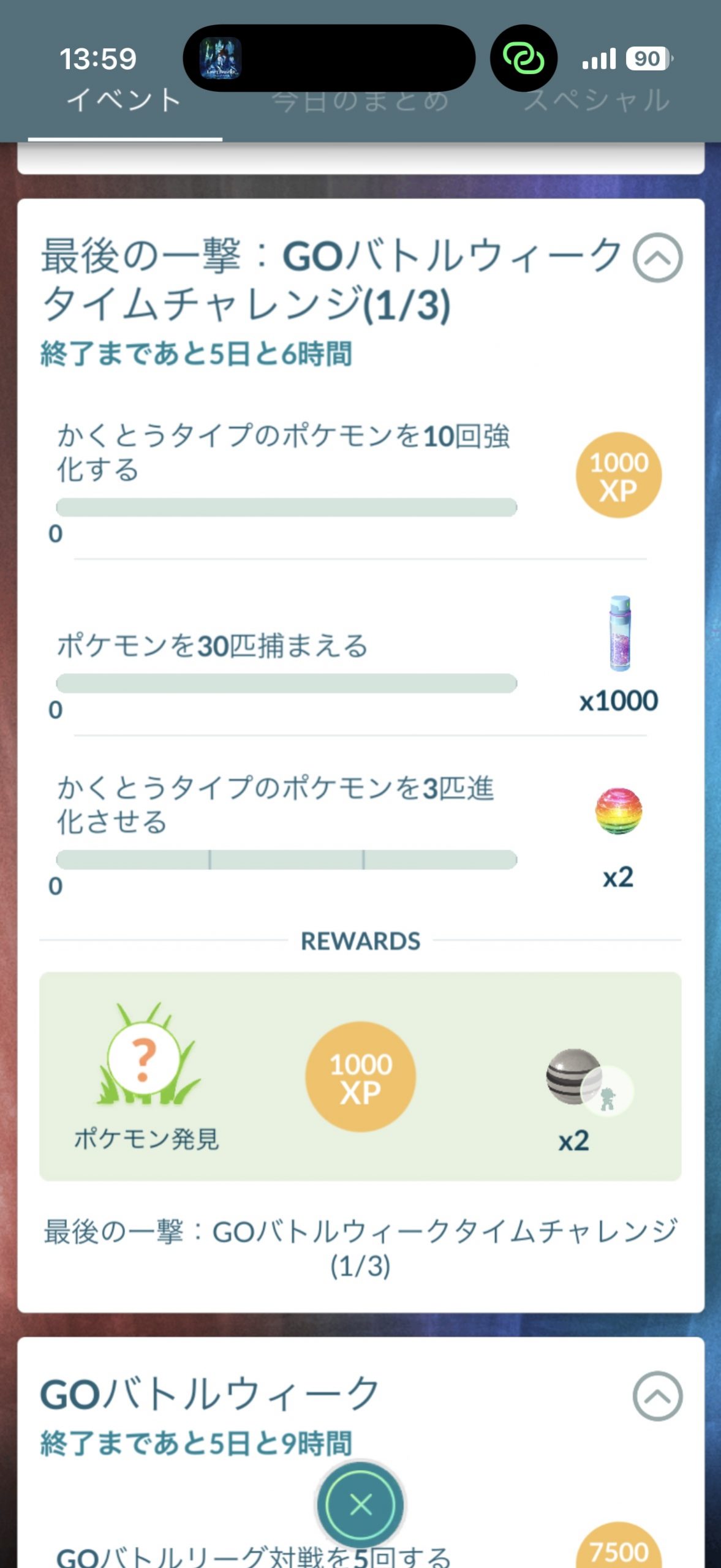Switch to the 今日のまとめ tab

pyautogui.click(x=360, y=102)
